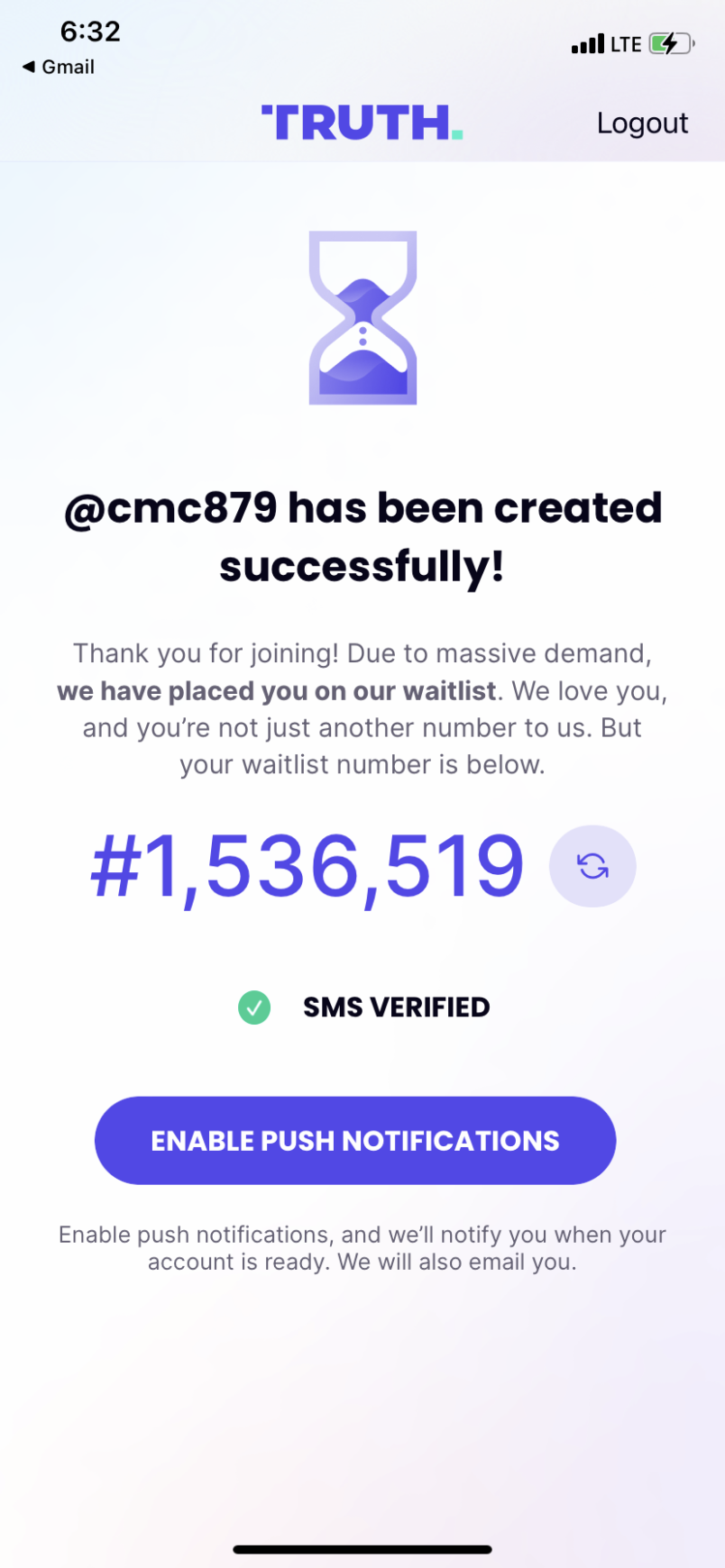The width and height of the screenshot is (725, 1568).
Task: Tap Enable Push Notifications button
Action: [355, 1140]
